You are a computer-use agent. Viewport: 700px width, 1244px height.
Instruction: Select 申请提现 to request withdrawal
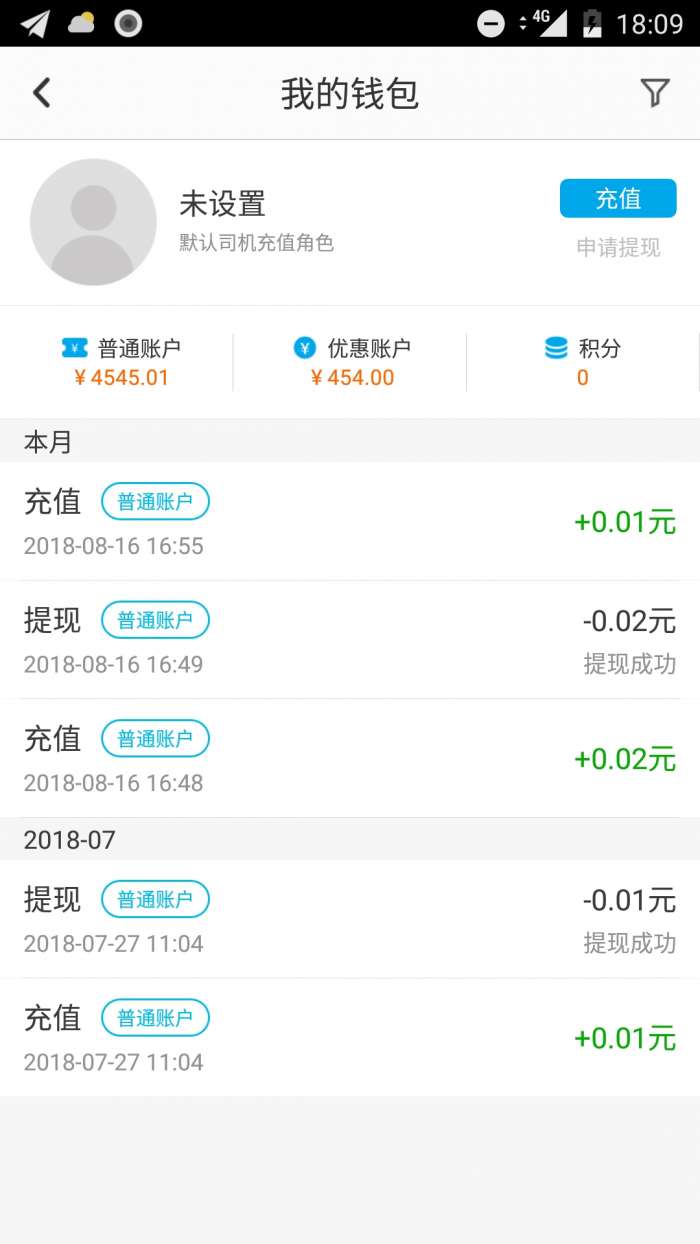tap(618, 248)
